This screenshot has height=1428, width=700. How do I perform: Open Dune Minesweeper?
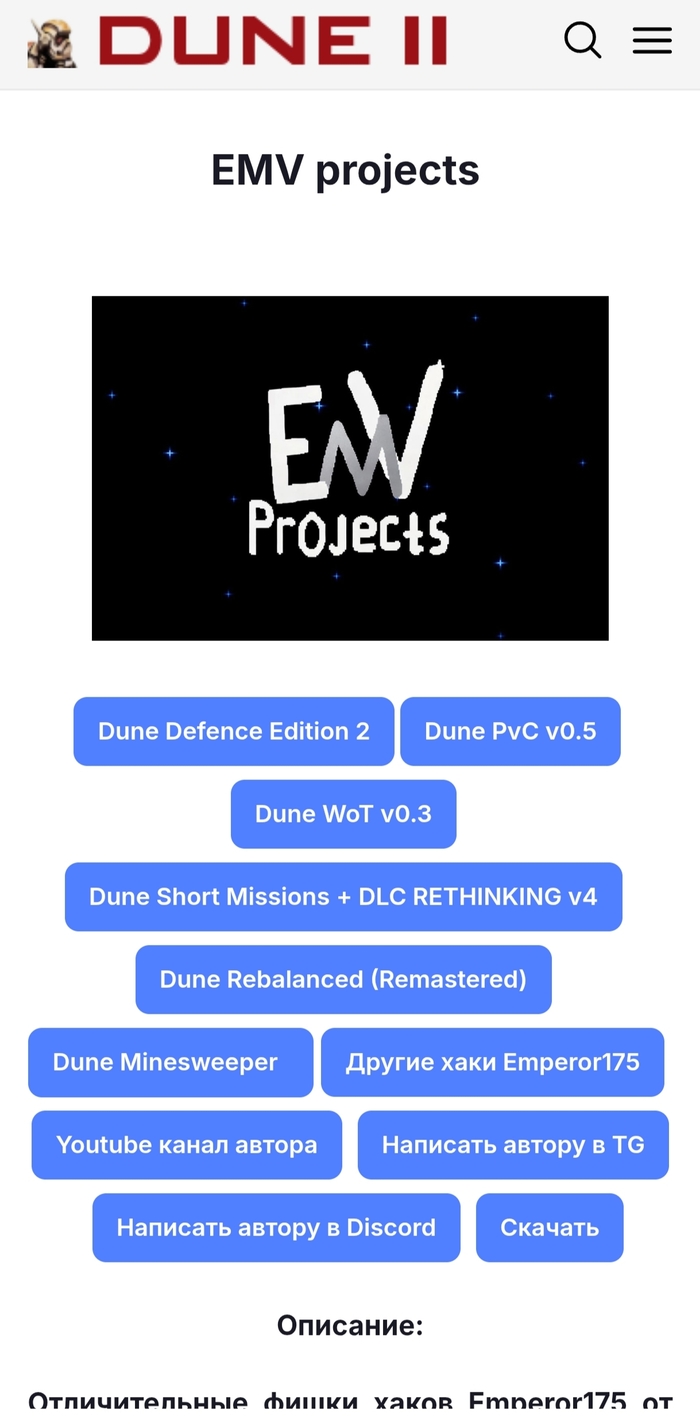pos(170,1062)
